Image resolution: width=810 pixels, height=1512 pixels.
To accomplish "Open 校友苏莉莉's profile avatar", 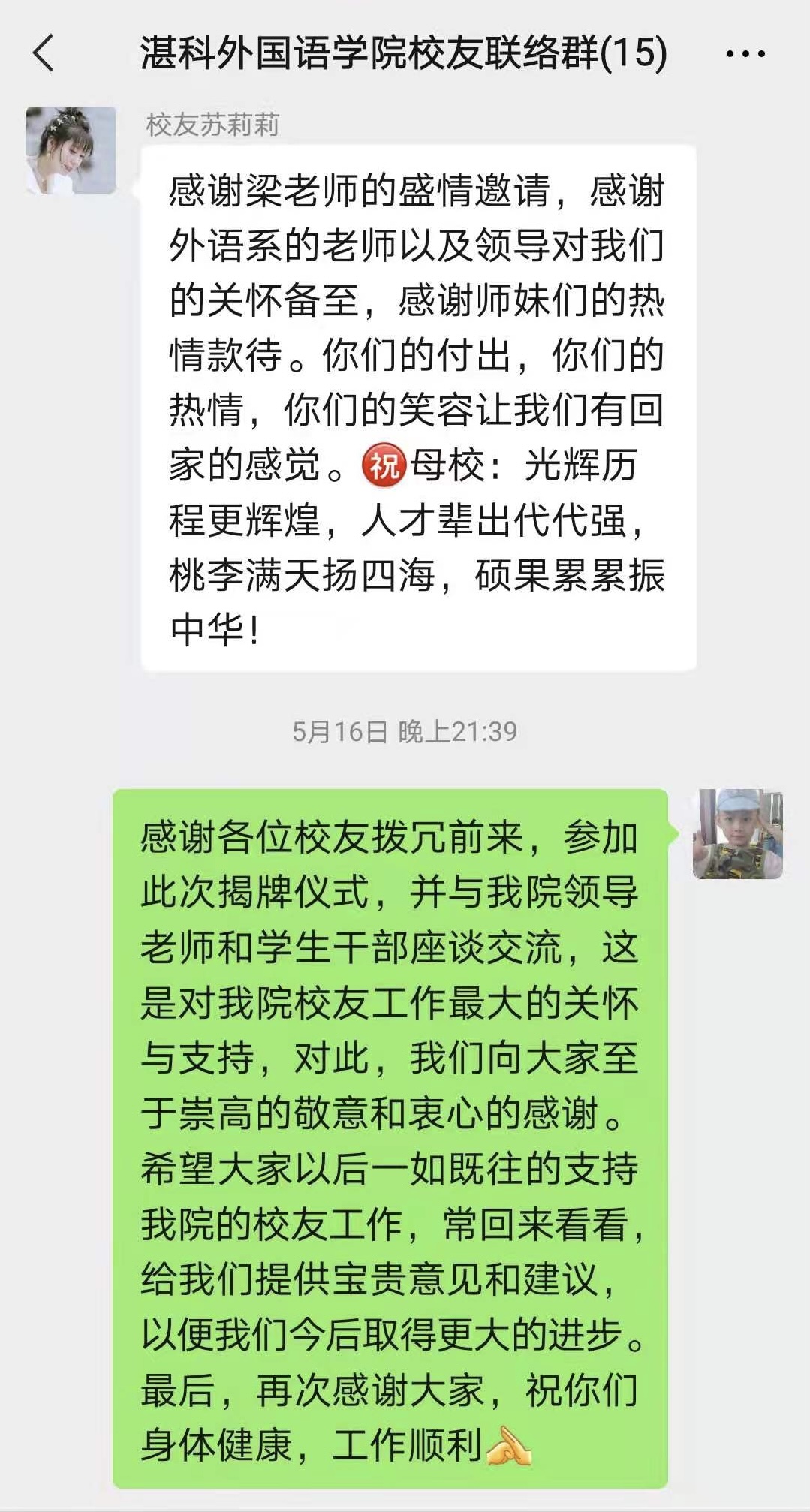I will click(x=71, y=151).
